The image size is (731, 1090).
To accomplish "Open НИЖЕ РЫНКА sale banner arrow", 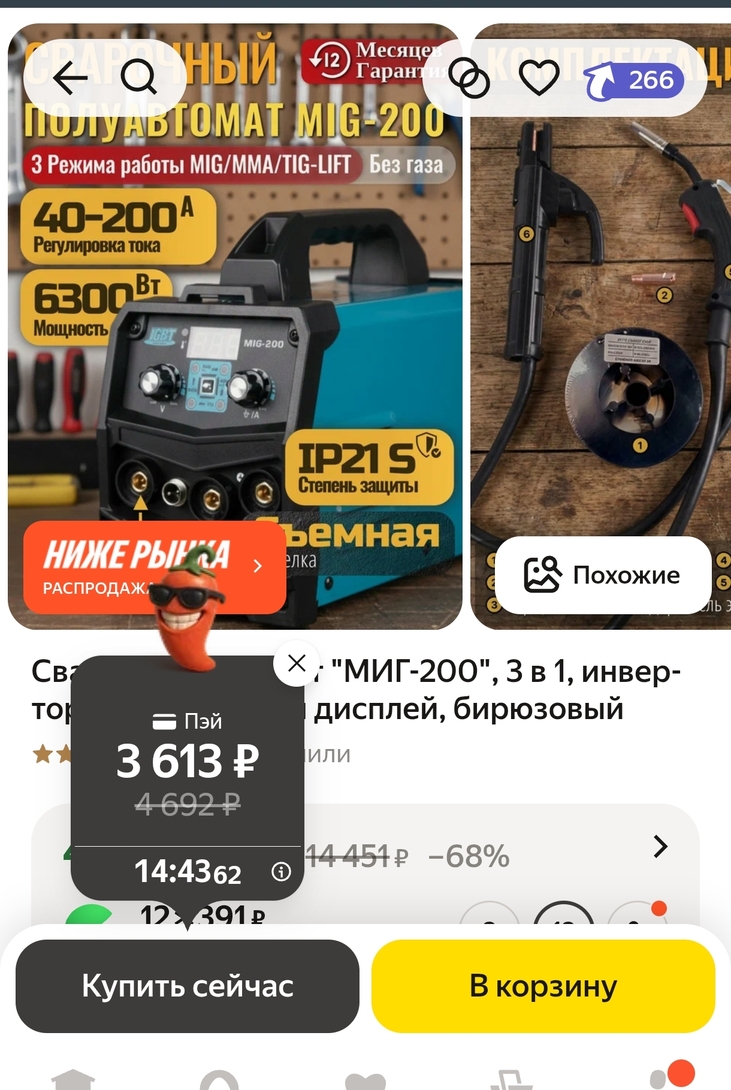I will click(256, 565).
